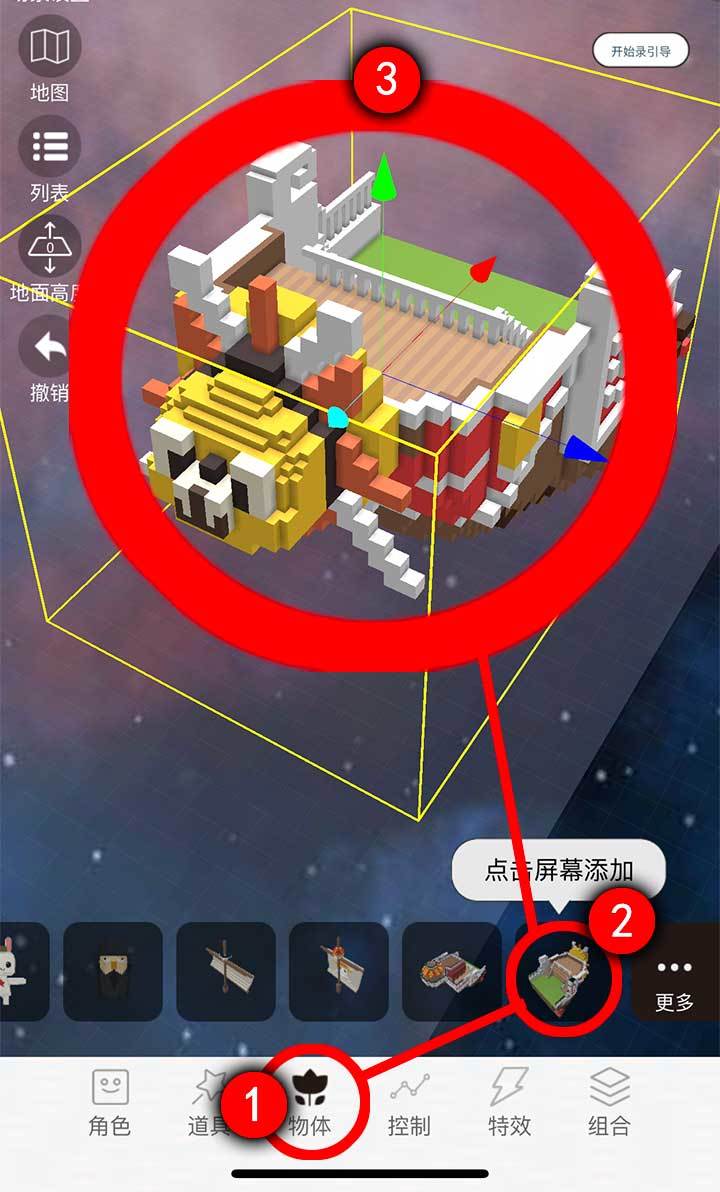Select the white rabbit object thumbnail
The image size is (720, 1192).
coord(20,971)
